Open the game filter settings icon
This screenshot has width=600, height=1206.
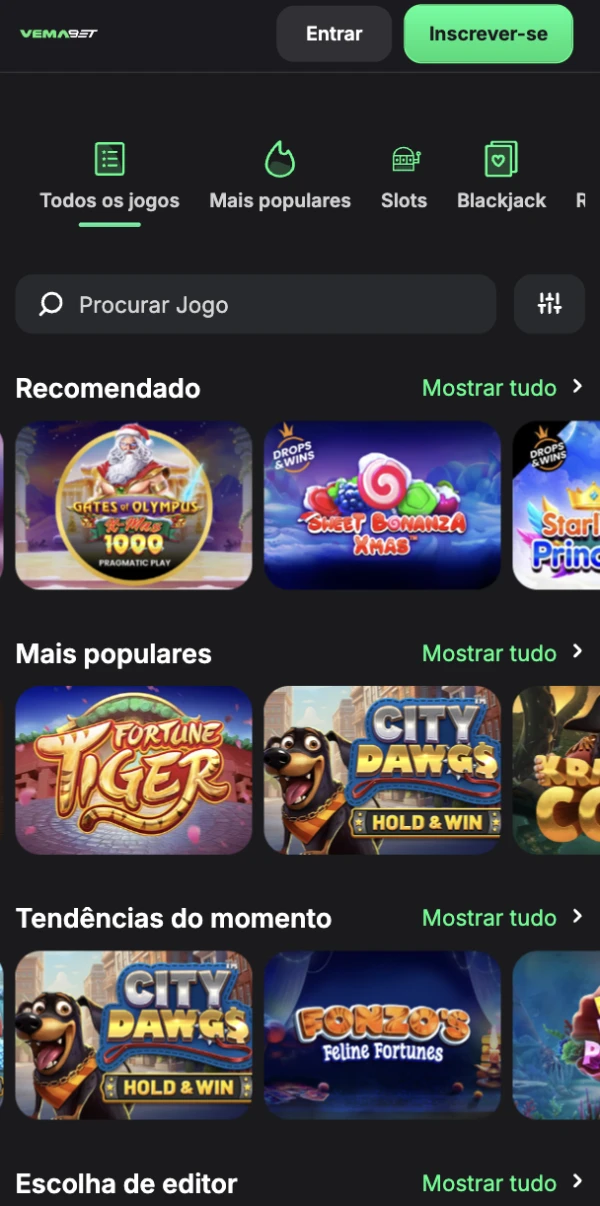point(549,304)
